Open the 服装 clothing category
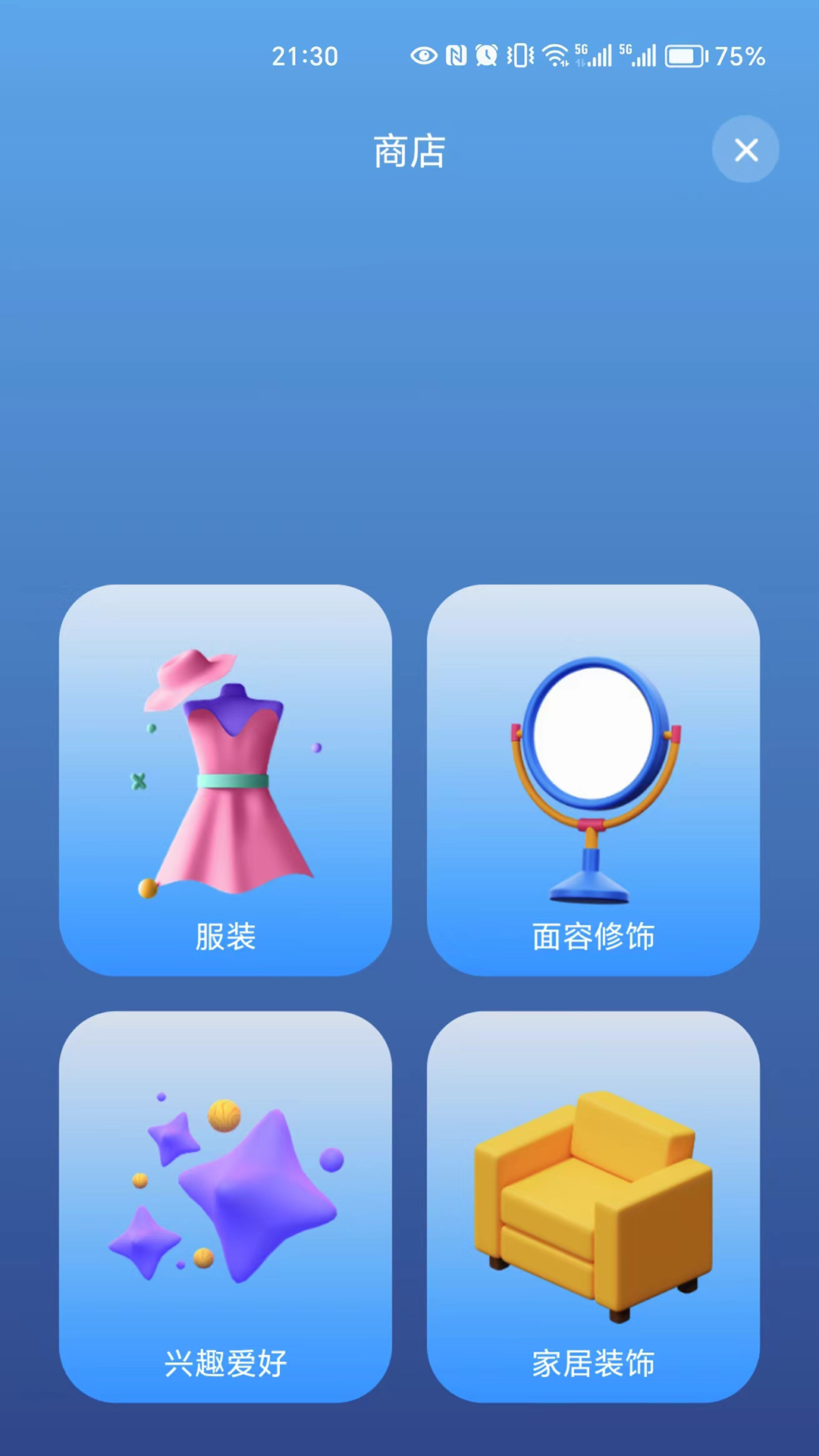 (x=225, y=780)
